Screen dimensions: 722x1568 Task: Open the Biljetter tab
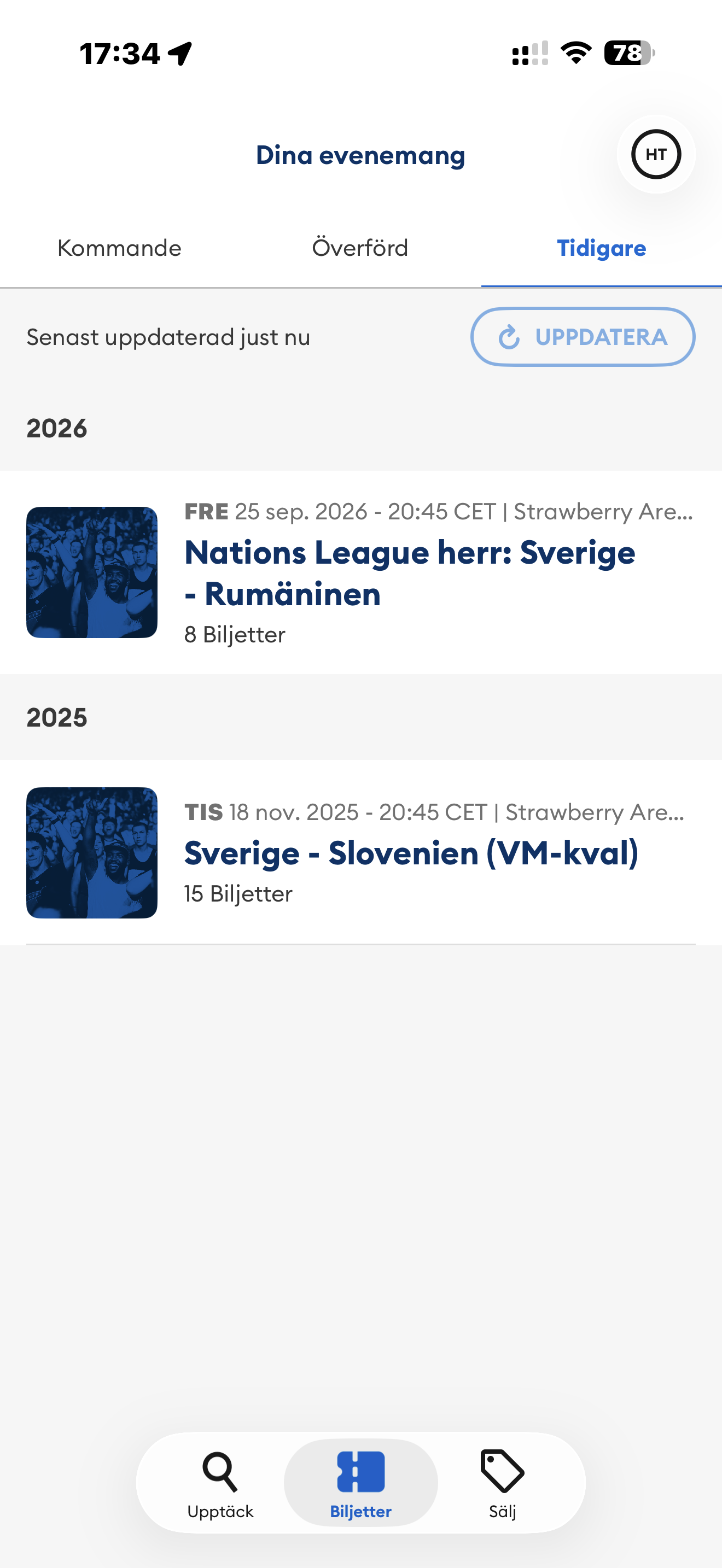361,1483
